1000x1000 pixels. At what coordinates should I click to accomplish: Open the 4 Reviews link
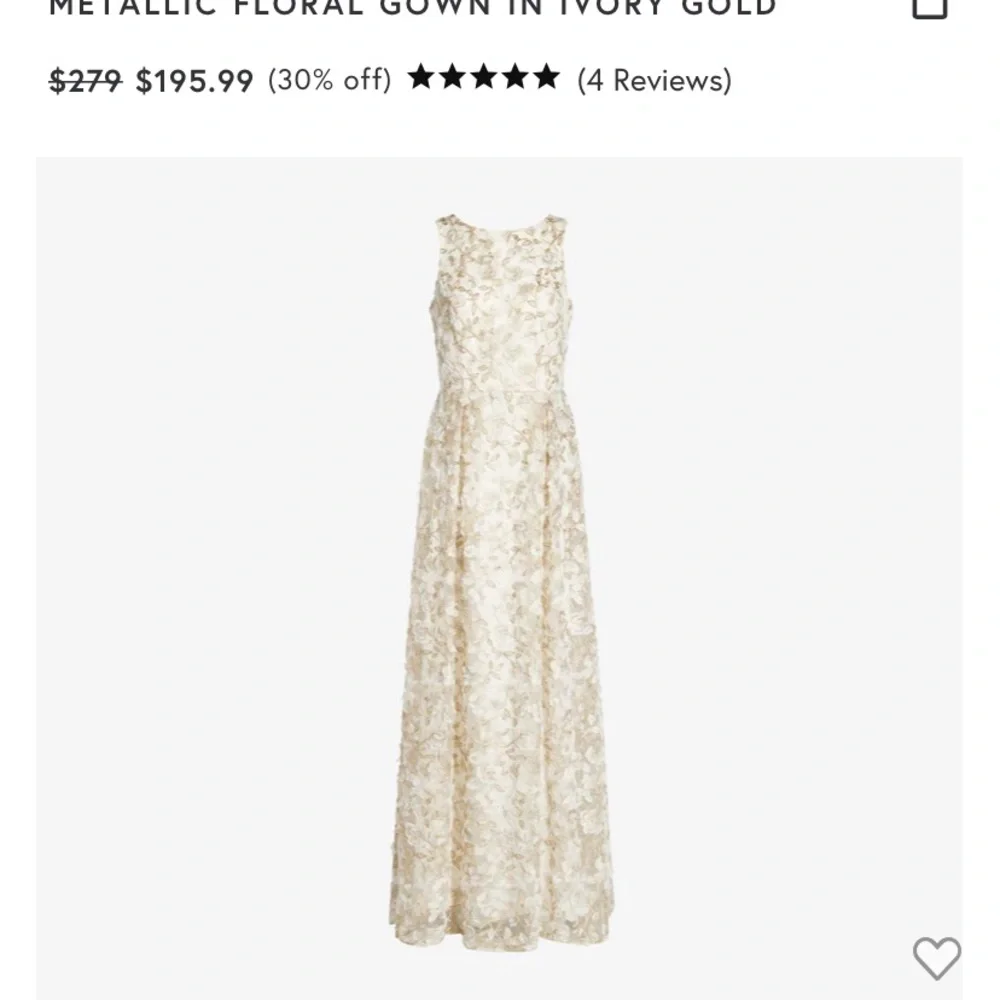coord(654,80)
